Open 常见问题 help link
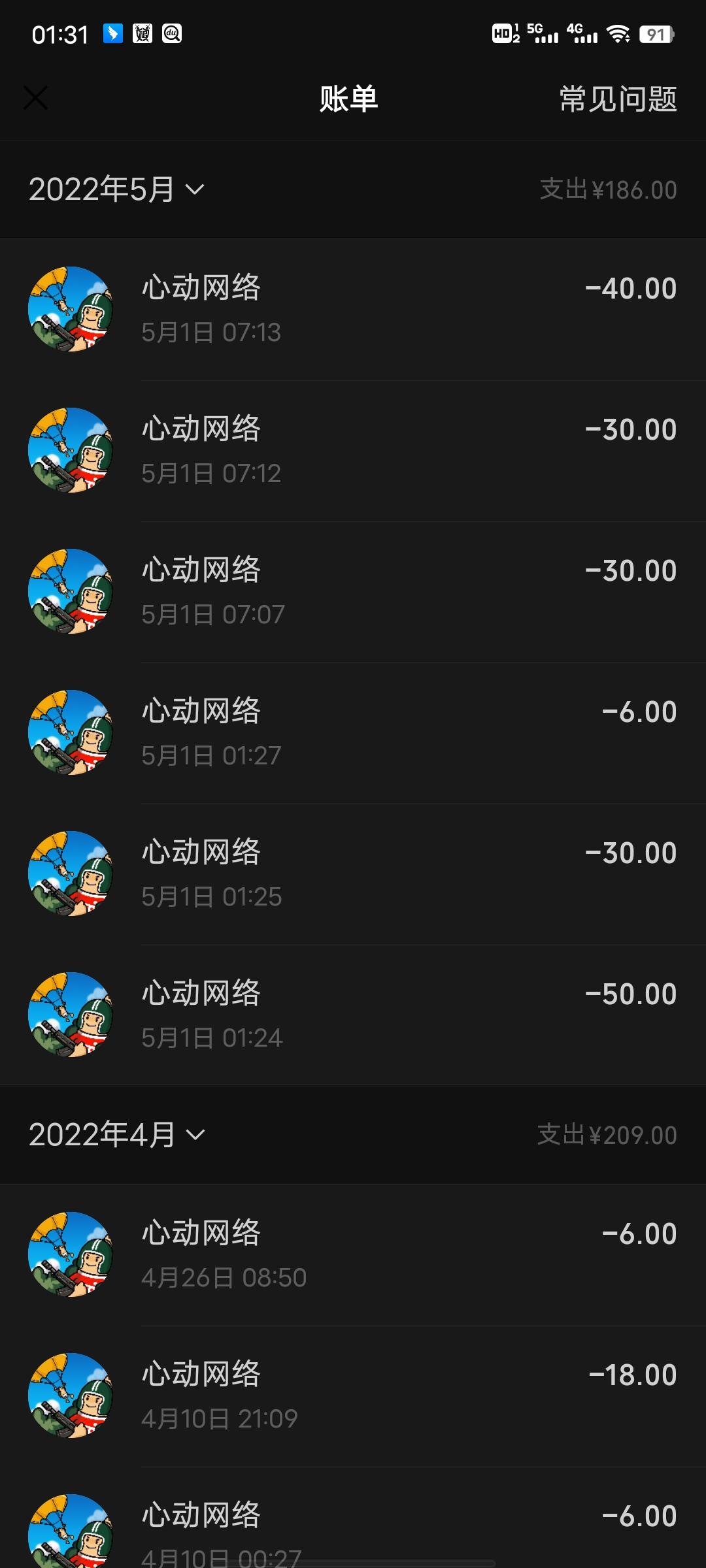 click(x=618, y=99)
